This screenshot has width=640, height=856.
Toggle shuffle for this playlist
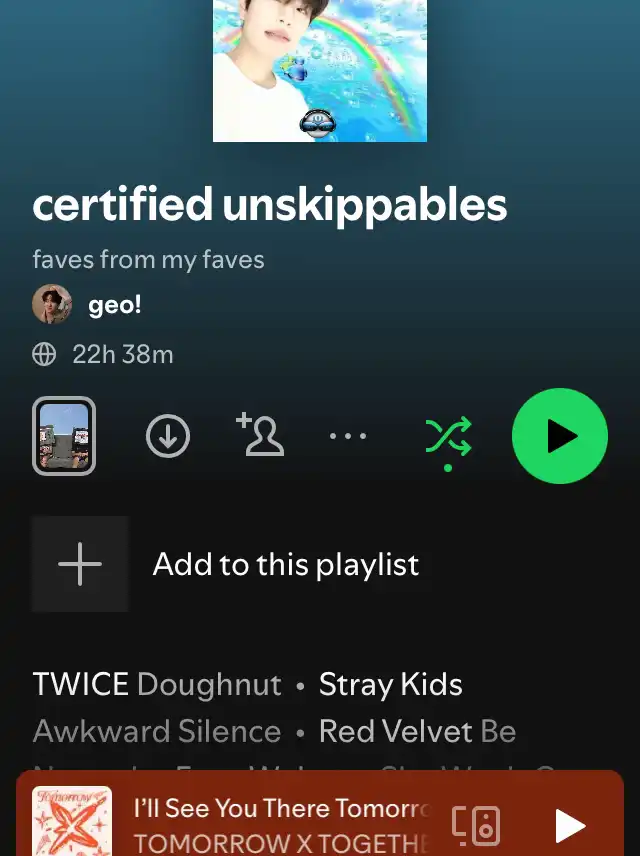point(448,437)
